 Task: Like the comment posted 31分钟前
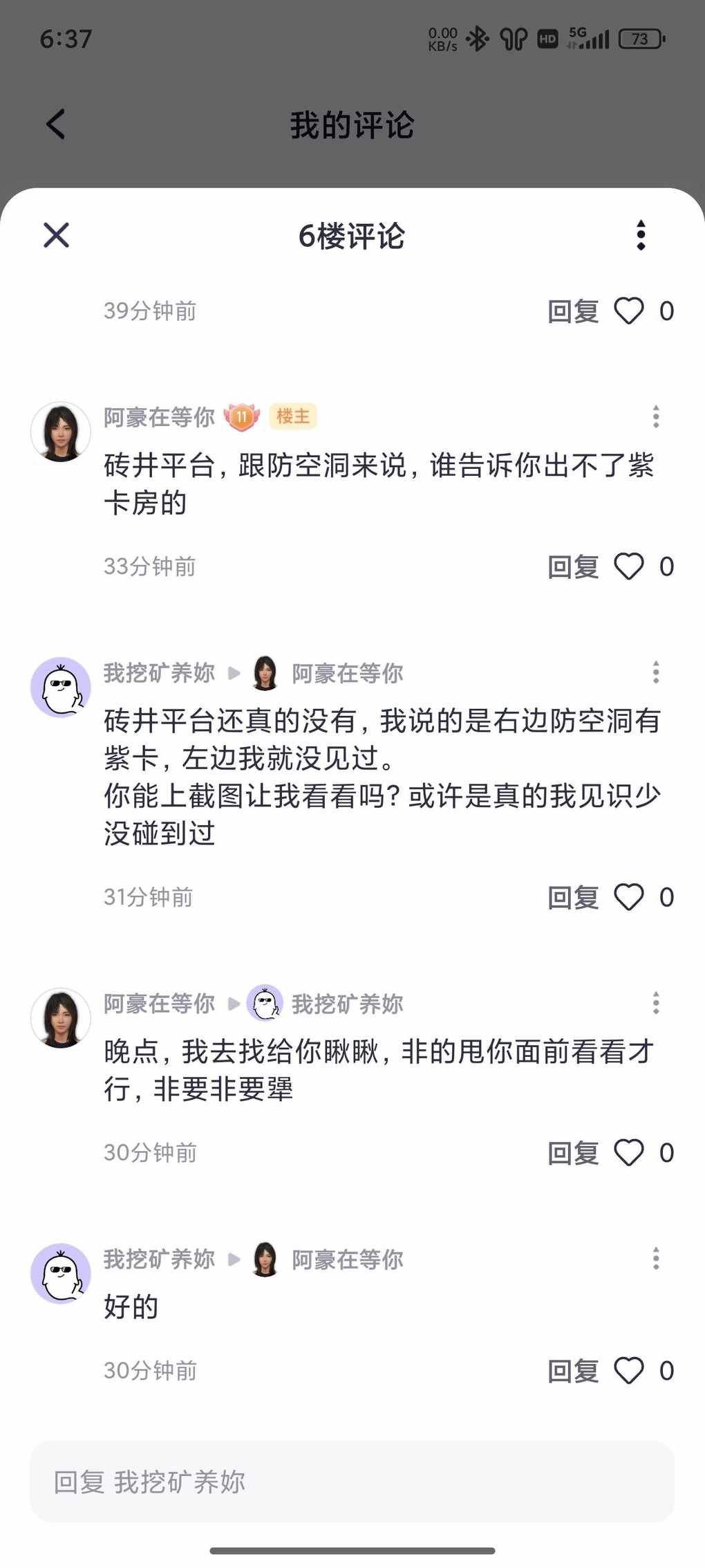(629, 898)
